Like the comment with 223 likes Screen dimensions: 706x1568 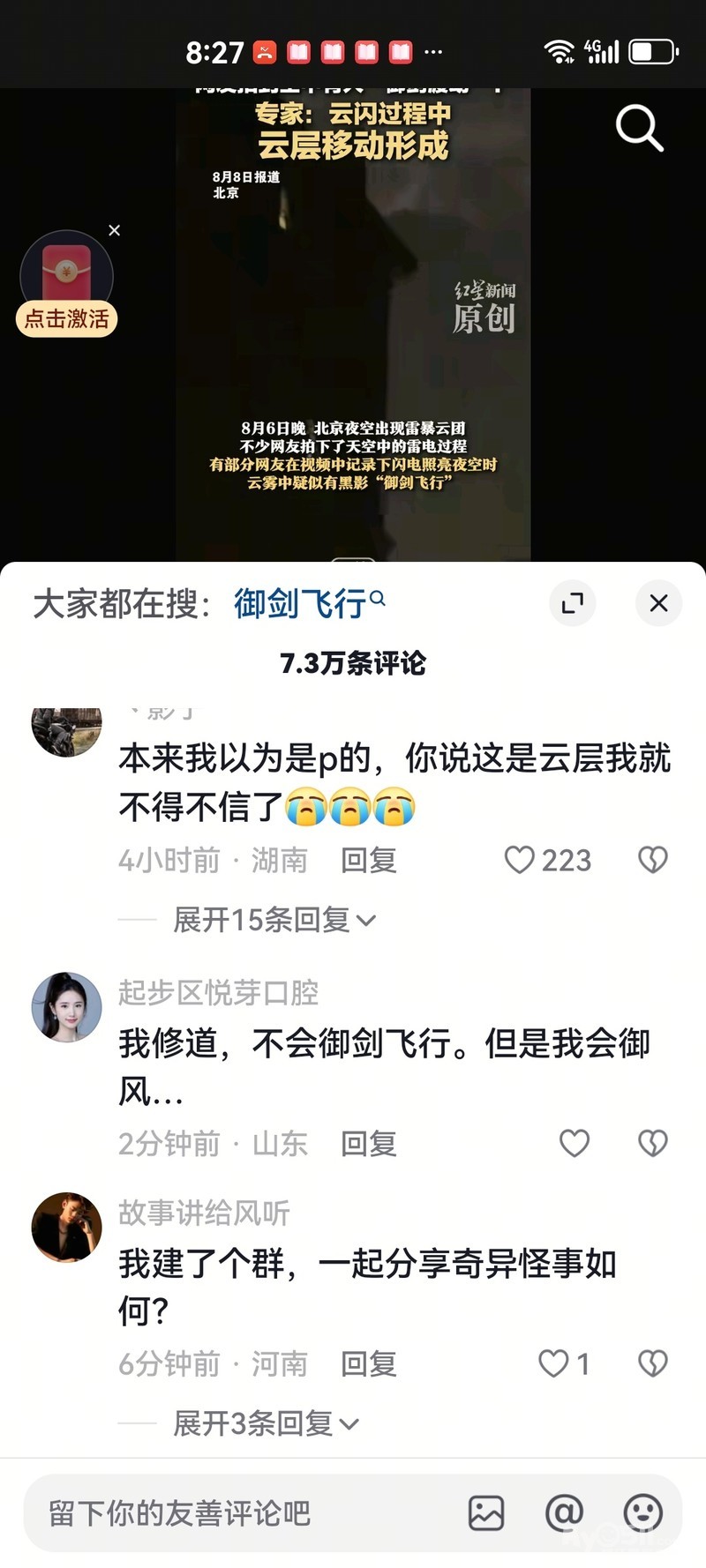pyautogui.click(x=520, y=860)
